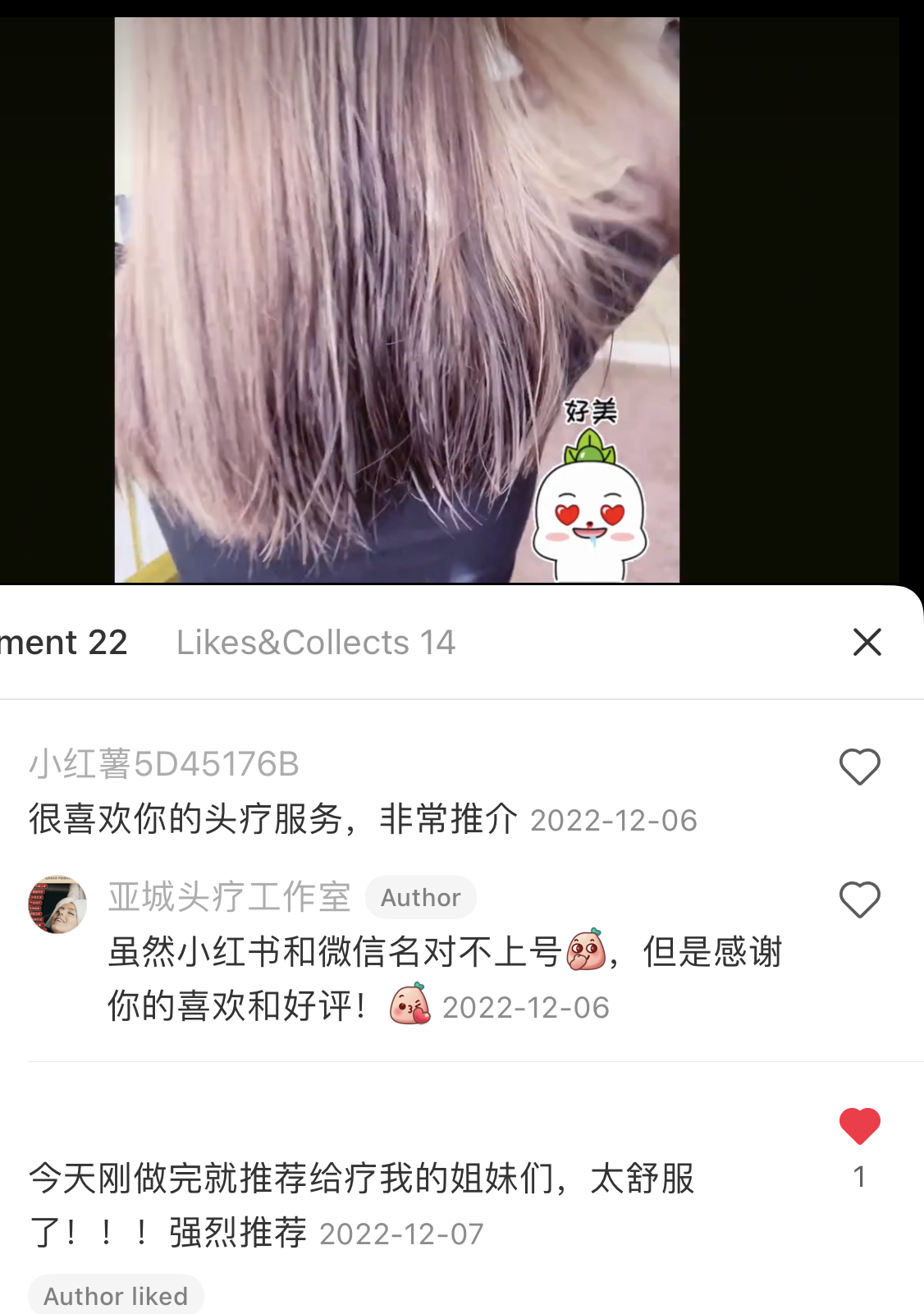Open 亚城头疗工作室 profile avatar
Screen dimensions: 924x1314
57,904
